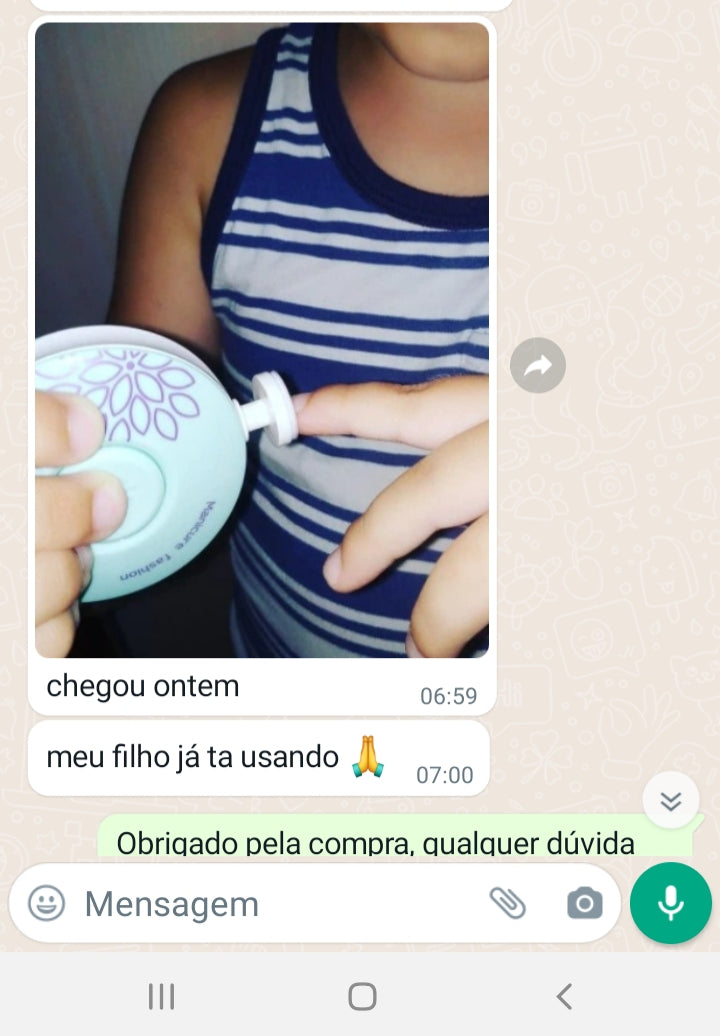Image resolution: width=720 pixels, height=1036 pixels.
Task: Go back using the system navigation bar
Action: tap(564, 996)
